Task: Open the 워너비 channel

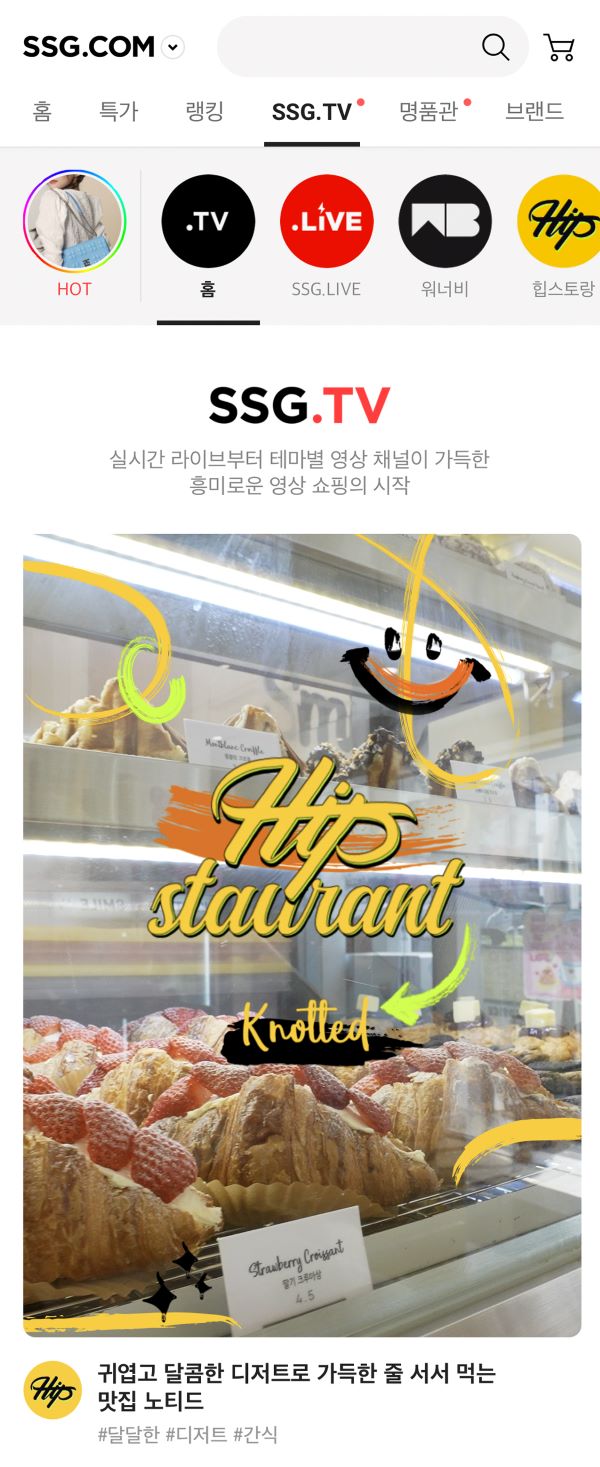Action: coord(445,222)
